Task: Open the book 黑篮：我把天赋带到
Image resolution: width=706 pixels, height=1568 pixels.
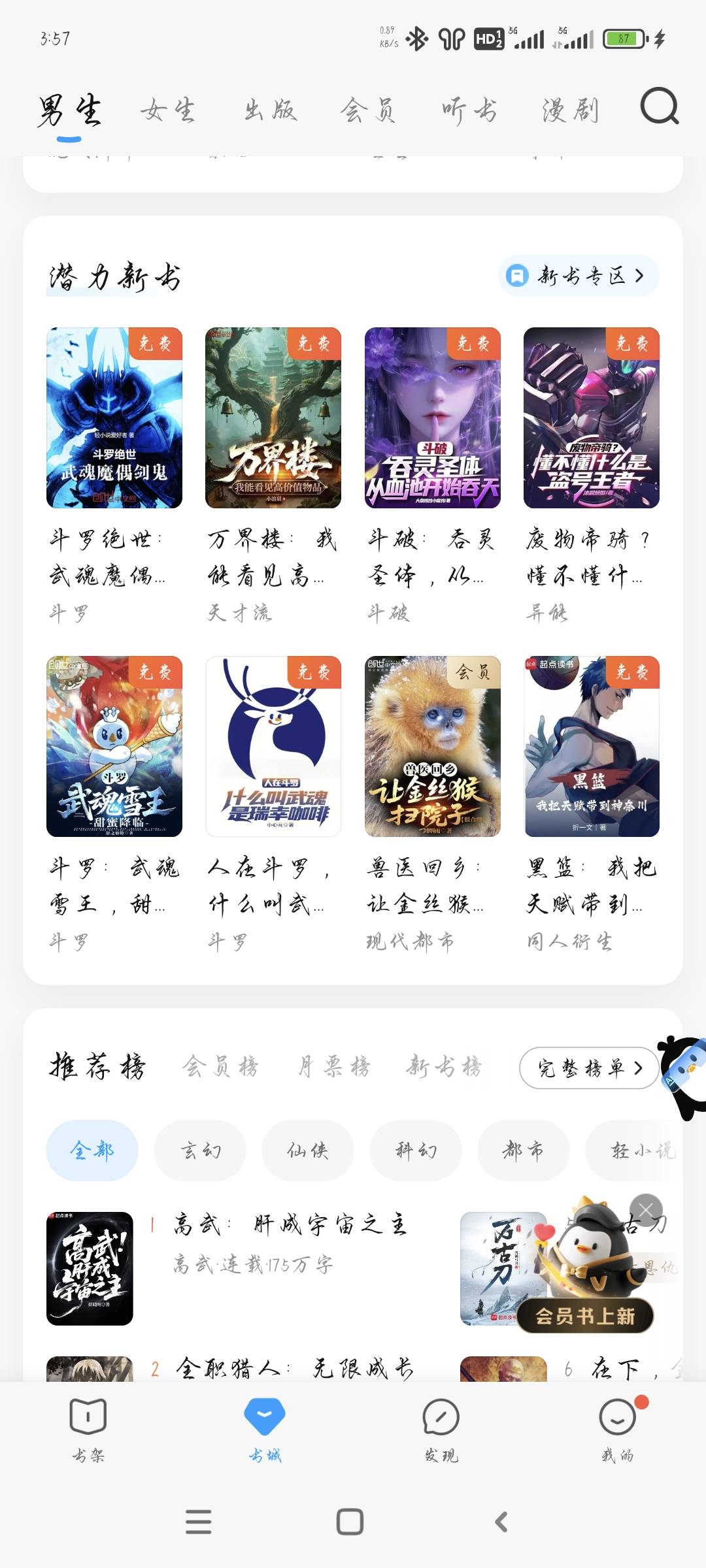Action: (592, 747)
